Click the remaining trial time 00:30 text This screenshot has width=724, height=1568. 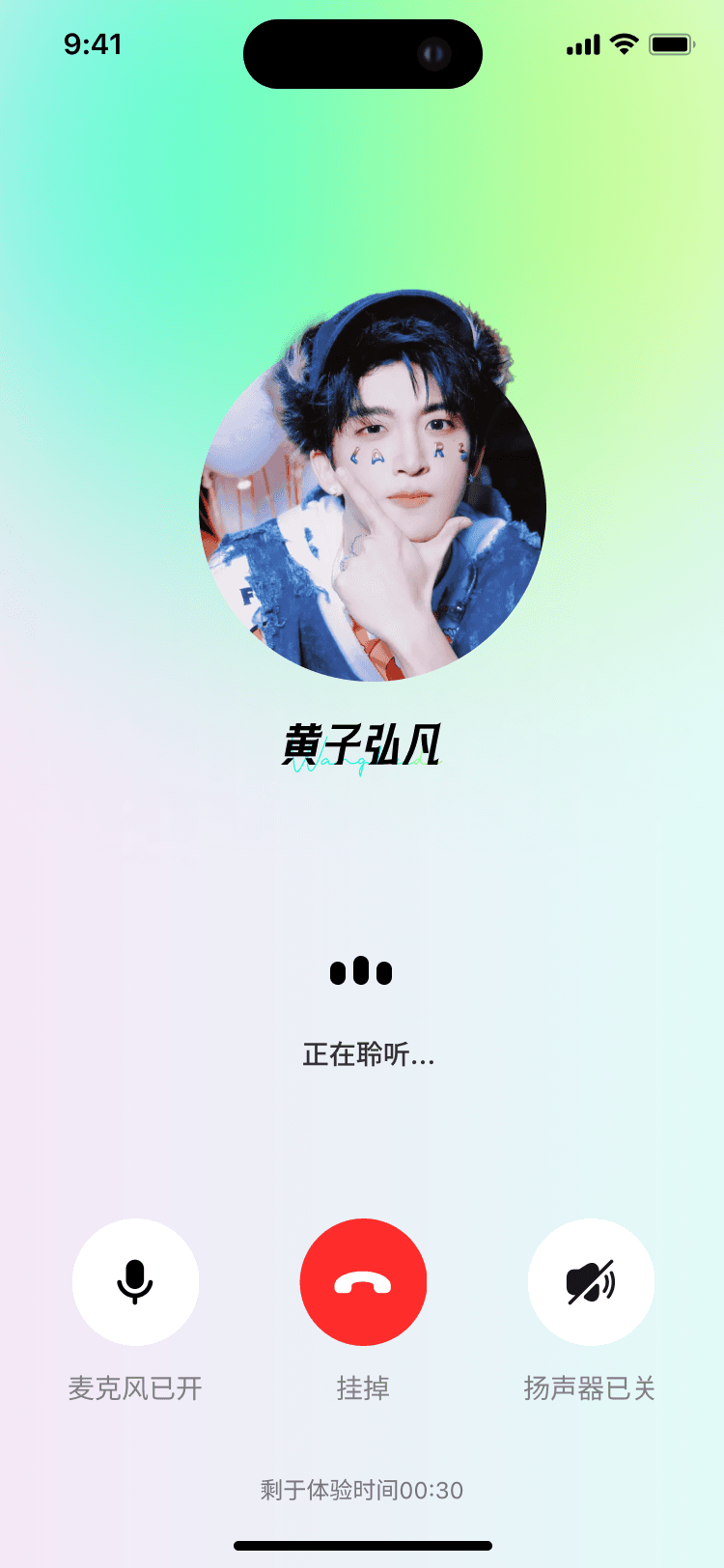coord(362,1490)
